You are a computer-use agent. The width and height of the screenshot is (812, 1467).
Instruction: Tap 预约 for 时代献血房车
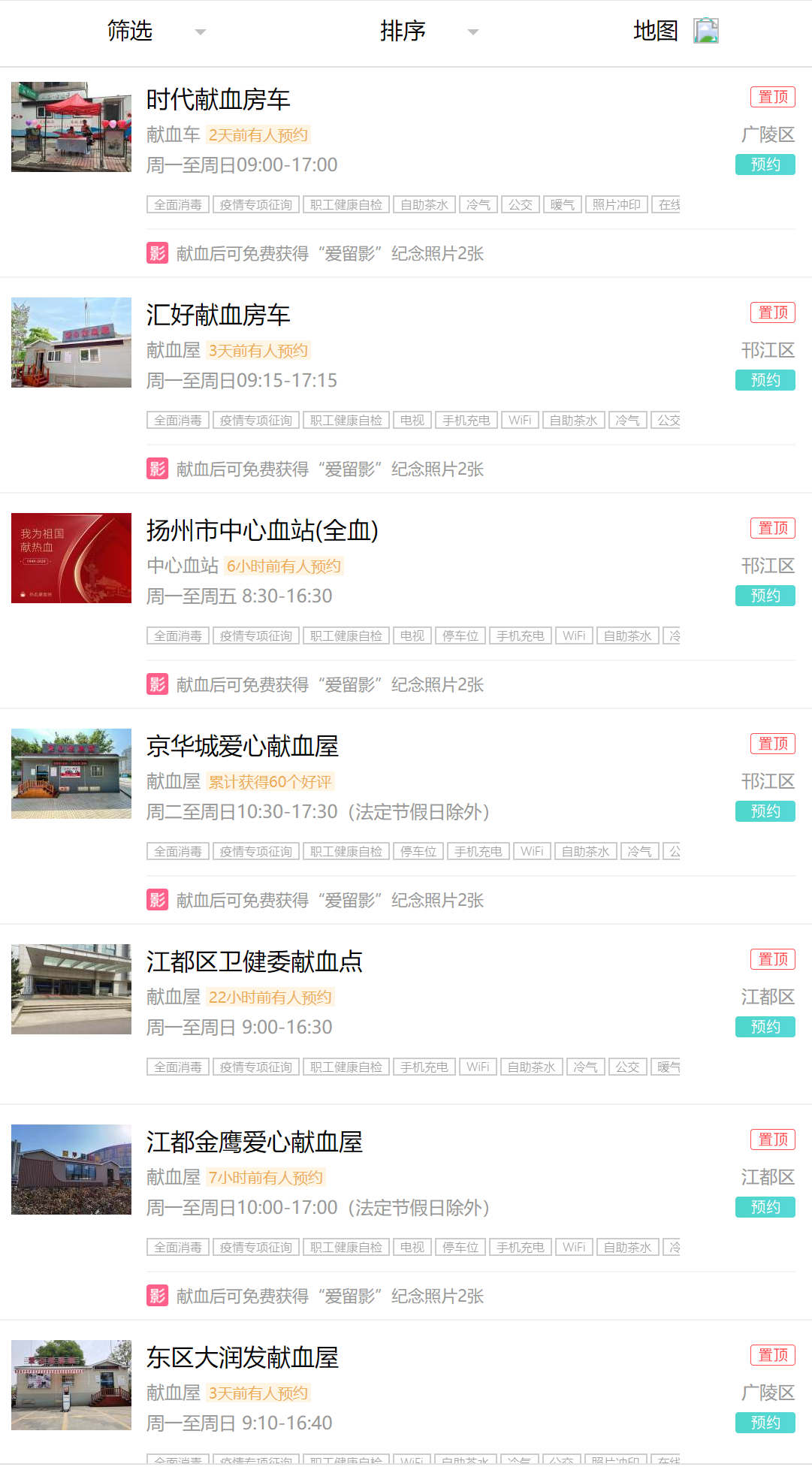tap(765, 165)
